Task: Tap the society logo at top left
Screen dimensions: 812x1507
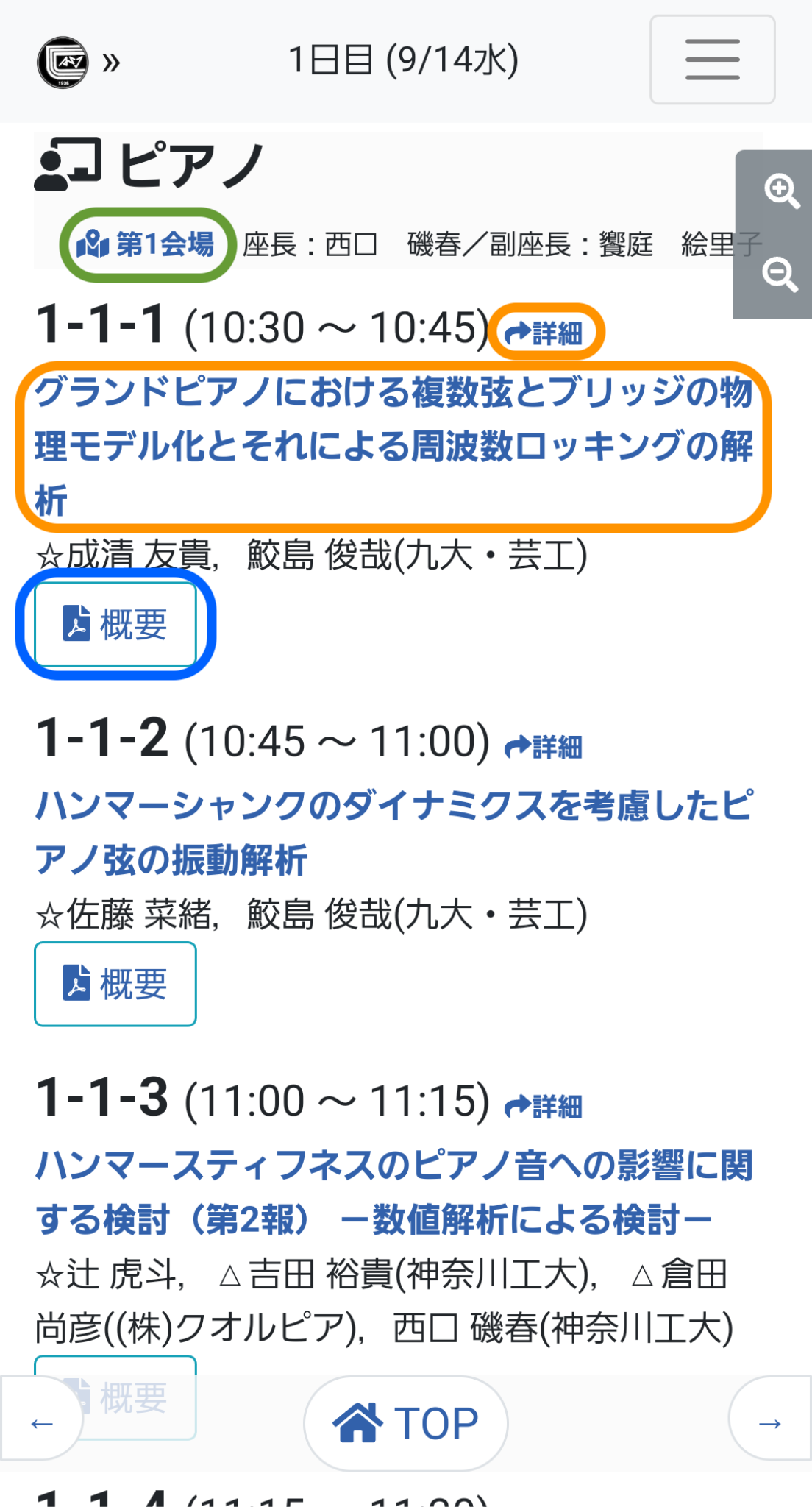Action: (x=63, y=62)
